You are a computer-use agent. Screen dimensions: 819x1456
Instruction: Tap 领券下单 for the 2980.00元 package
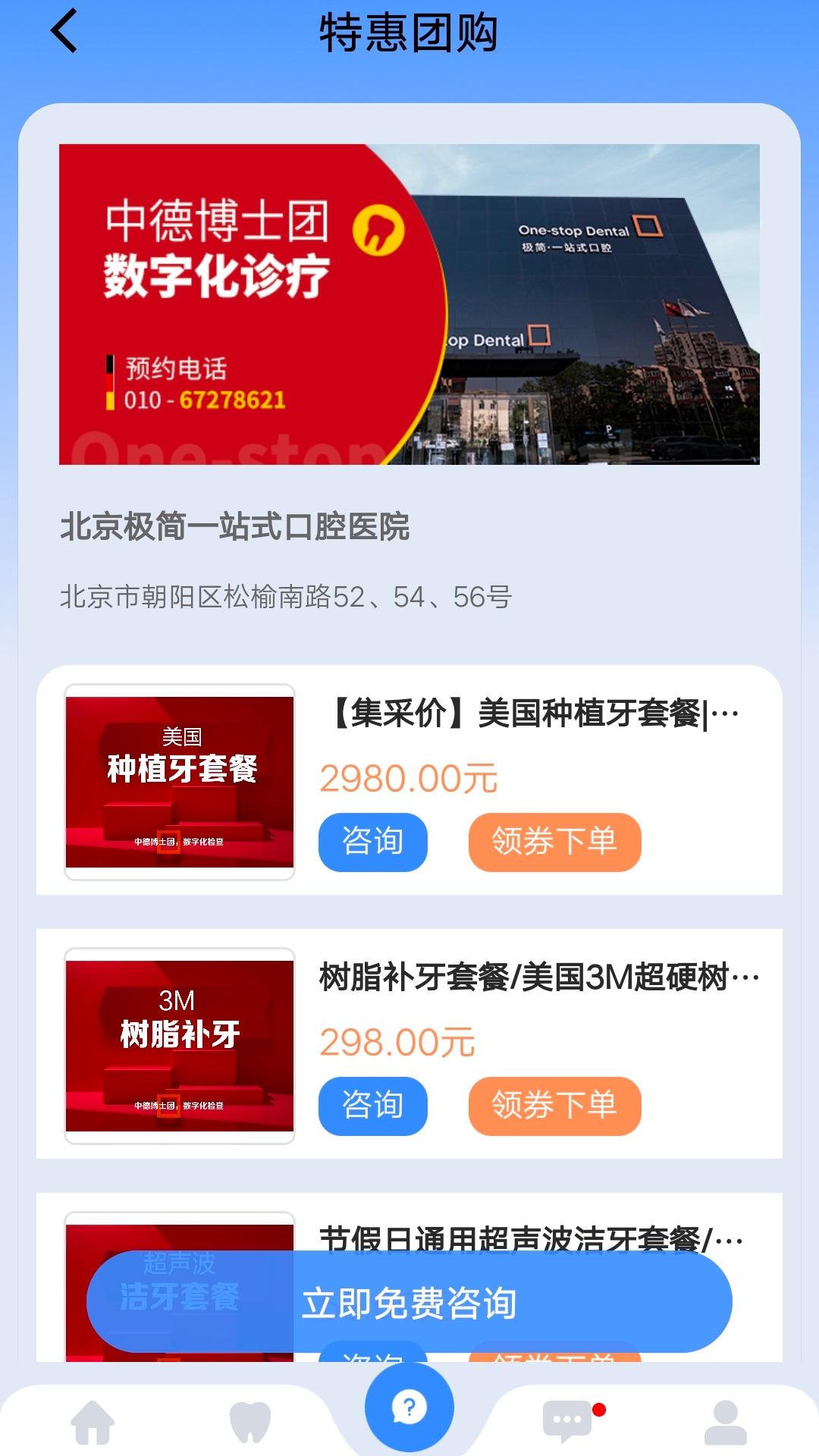pyautogui.click(x=555, y=841)
